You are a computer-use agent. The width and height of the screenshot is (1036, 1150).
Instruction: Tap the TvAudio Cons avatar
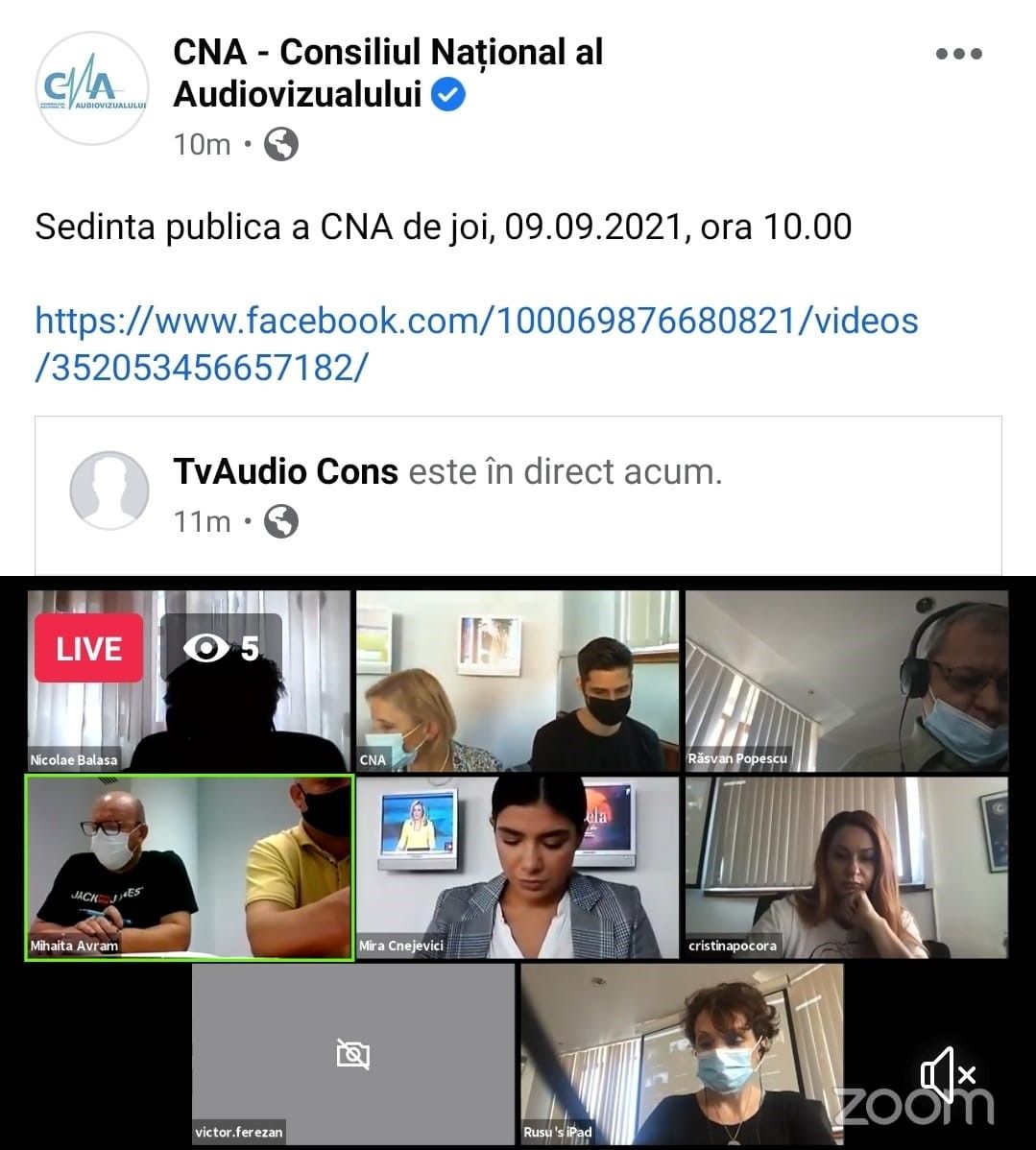109,491
